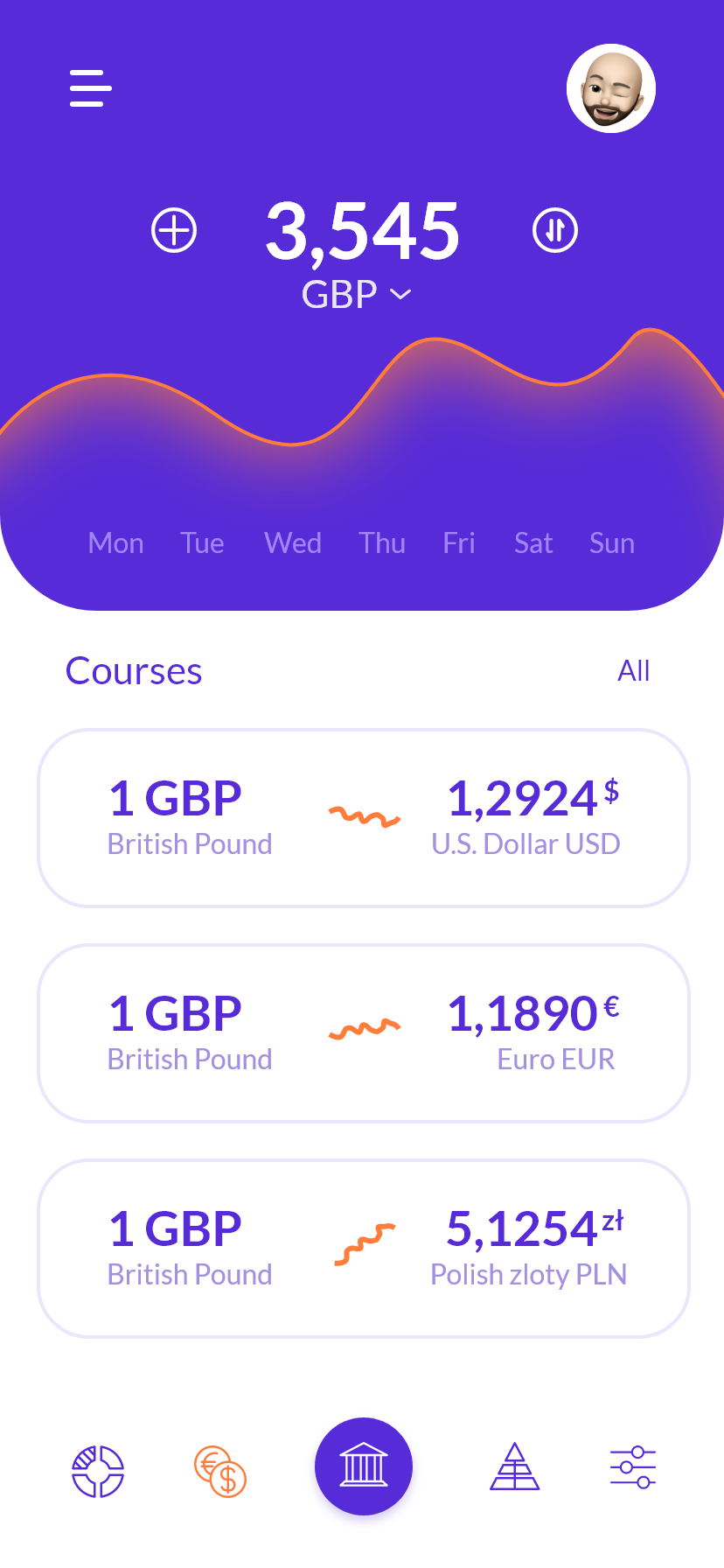The width and height of the screenshot is (724, 1568).
Task: Collapse the balance currency selector chevron
Action: [400, 295]
